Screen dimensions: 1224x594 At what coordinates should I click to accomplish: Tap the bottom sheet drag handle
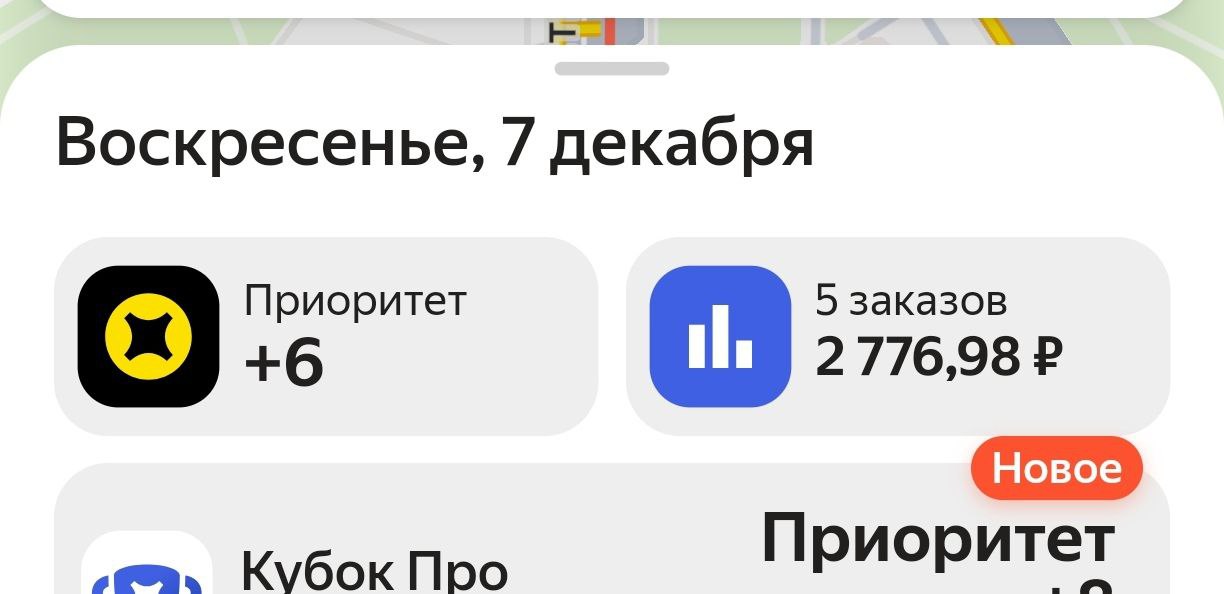(612, 69)
